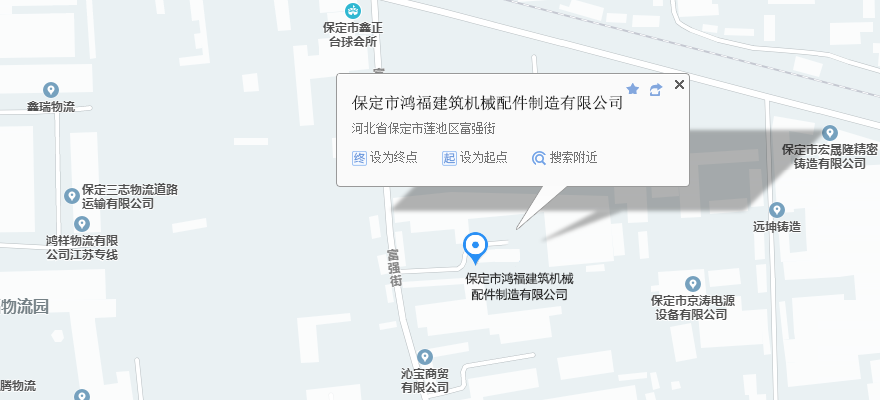
Task: Share this location via arrow icon
Action: click(656, 89)
